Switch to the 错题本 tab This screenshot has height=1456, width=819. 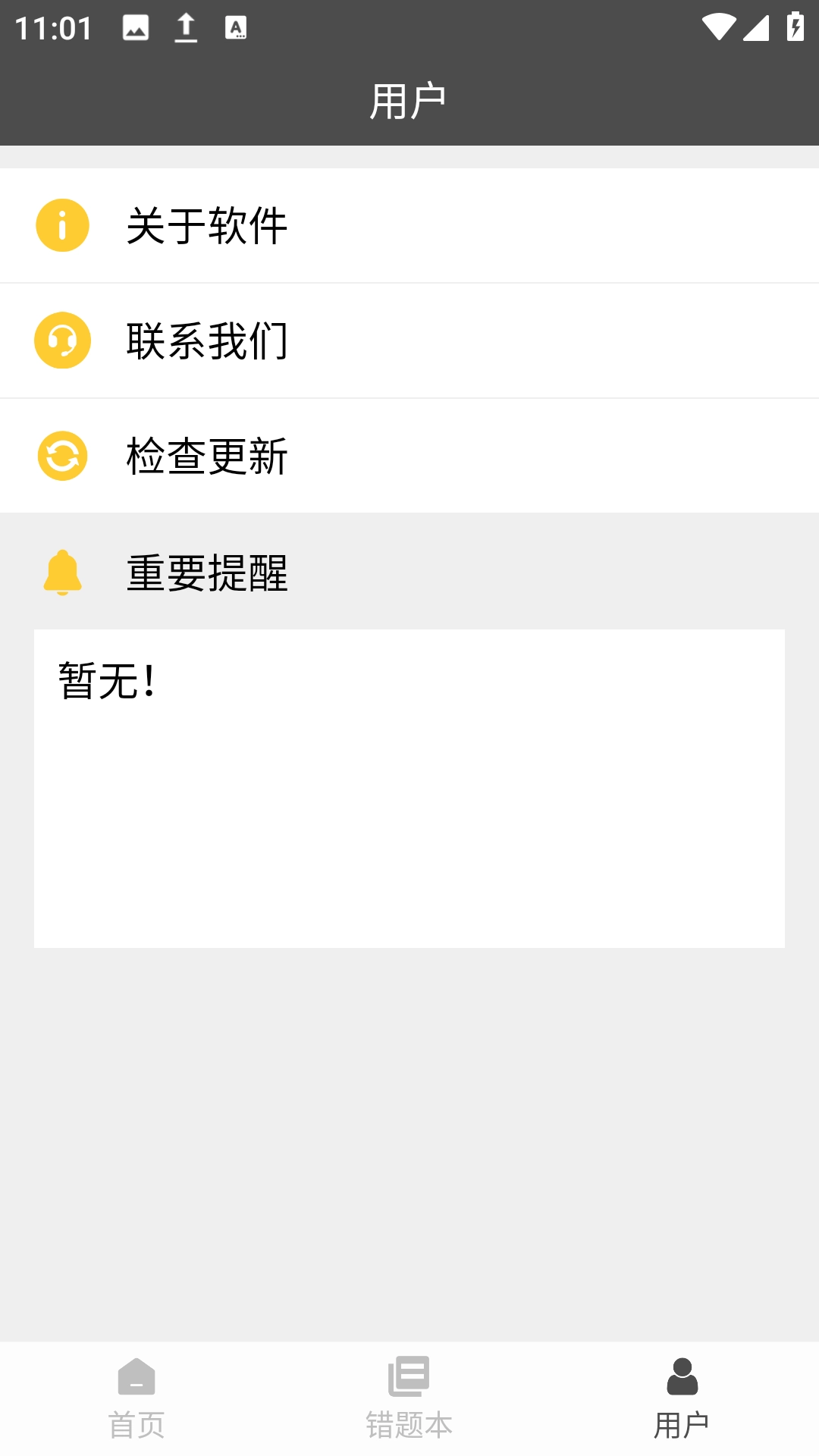409,1424
